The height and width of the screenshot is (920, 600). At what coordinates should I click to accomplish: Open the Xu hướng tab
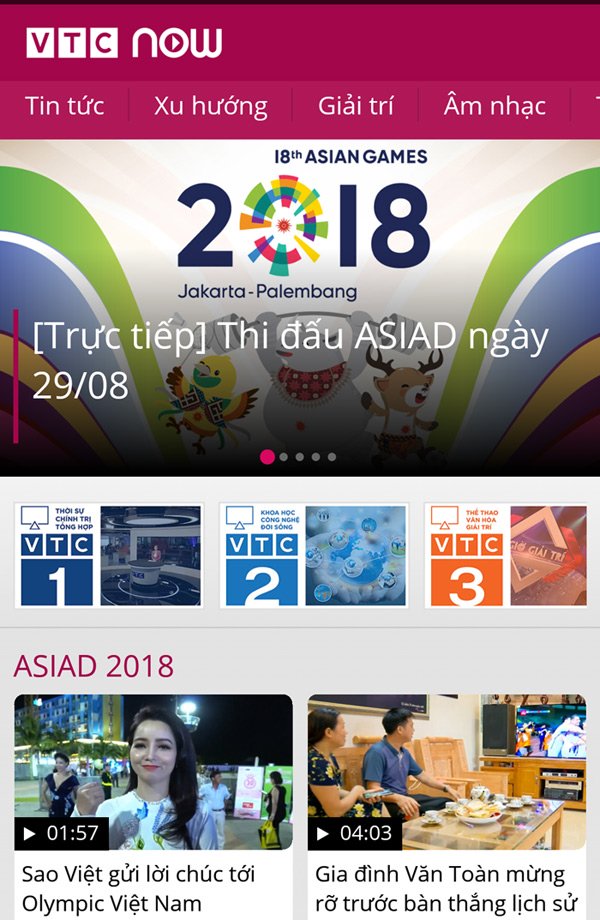pyautogui.click(x=210, y=105)
